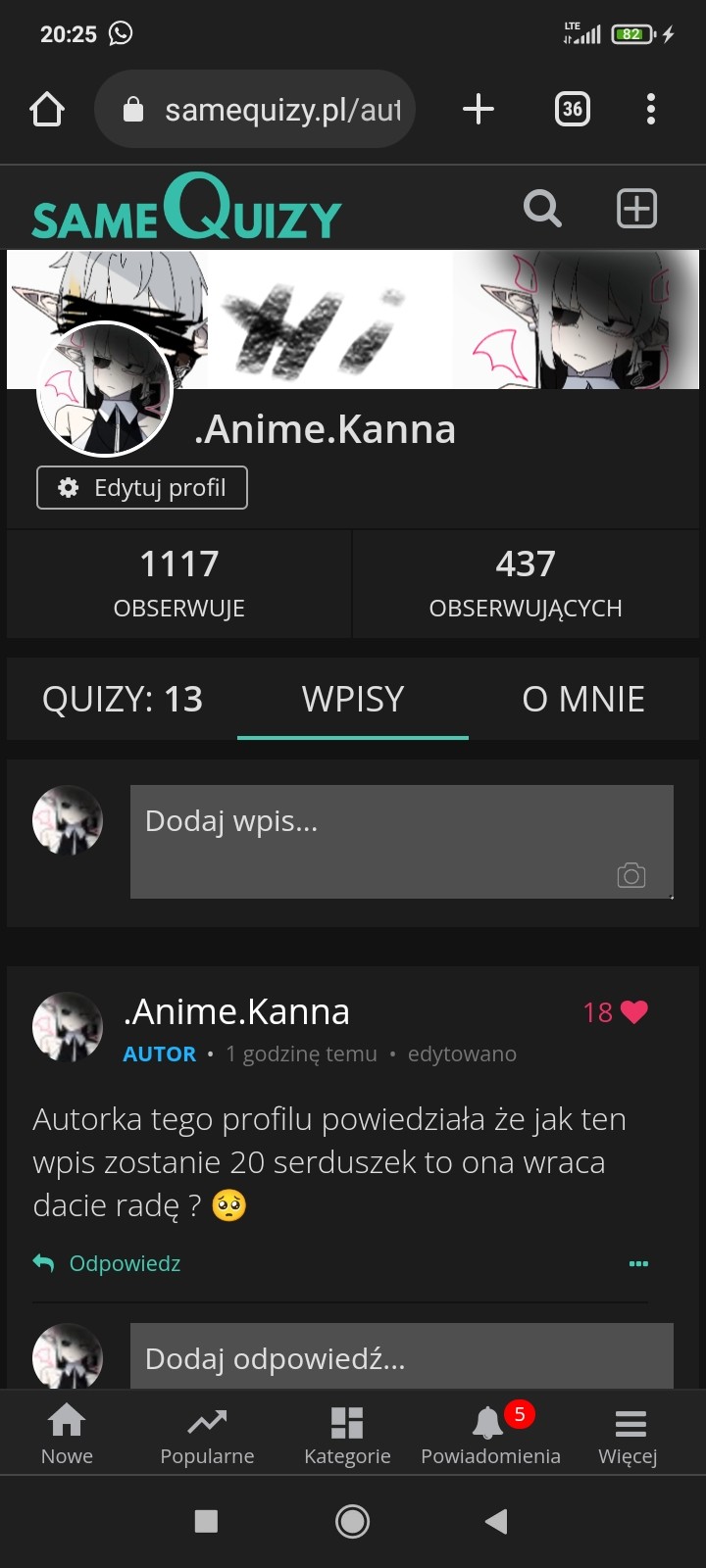Open the list of 437 Obserwujących
Screen dimensions: 706x1568
[526, 583]
